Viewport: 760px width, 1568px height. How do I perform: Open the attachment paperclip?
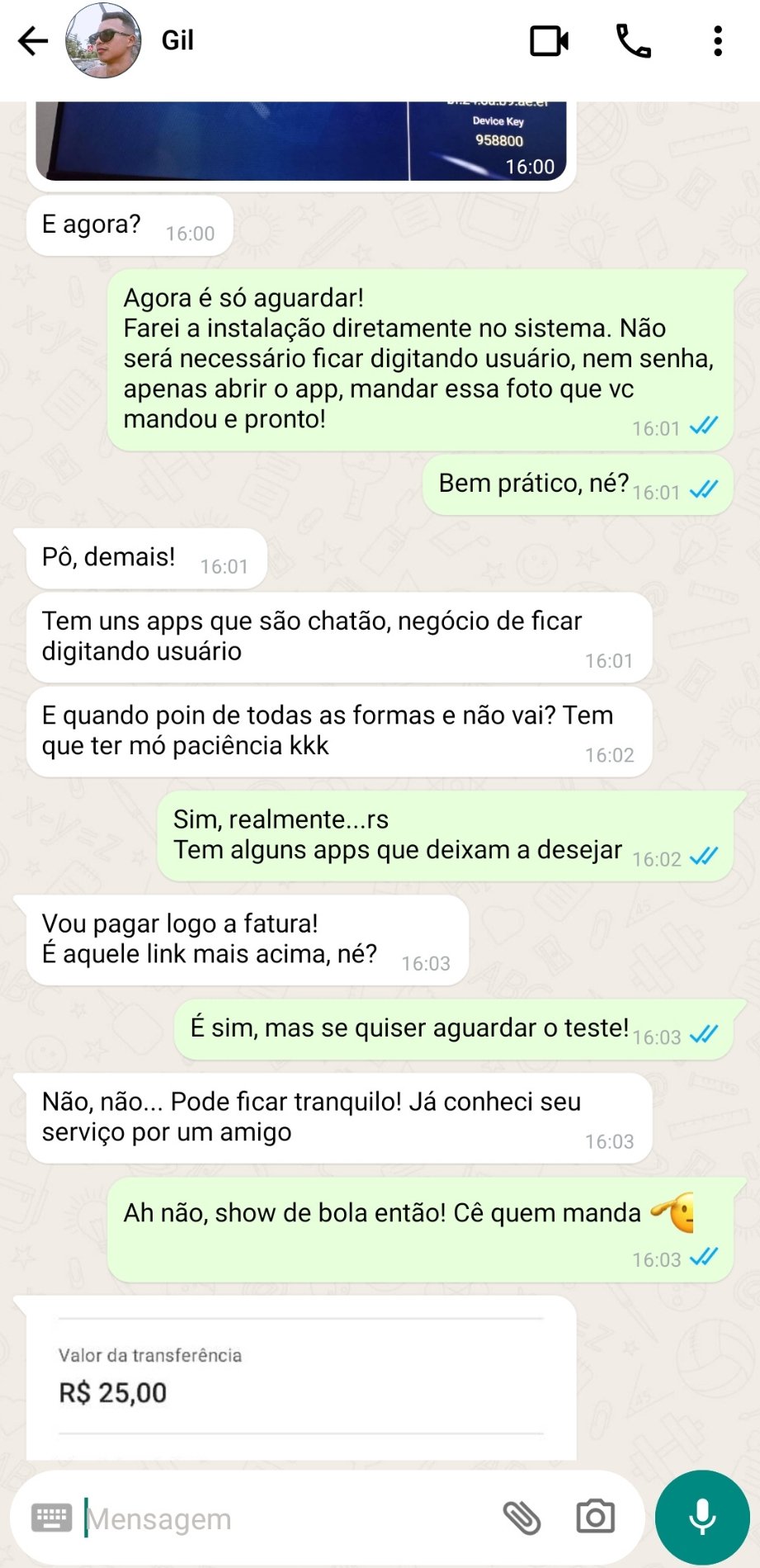click(522, 1517)
